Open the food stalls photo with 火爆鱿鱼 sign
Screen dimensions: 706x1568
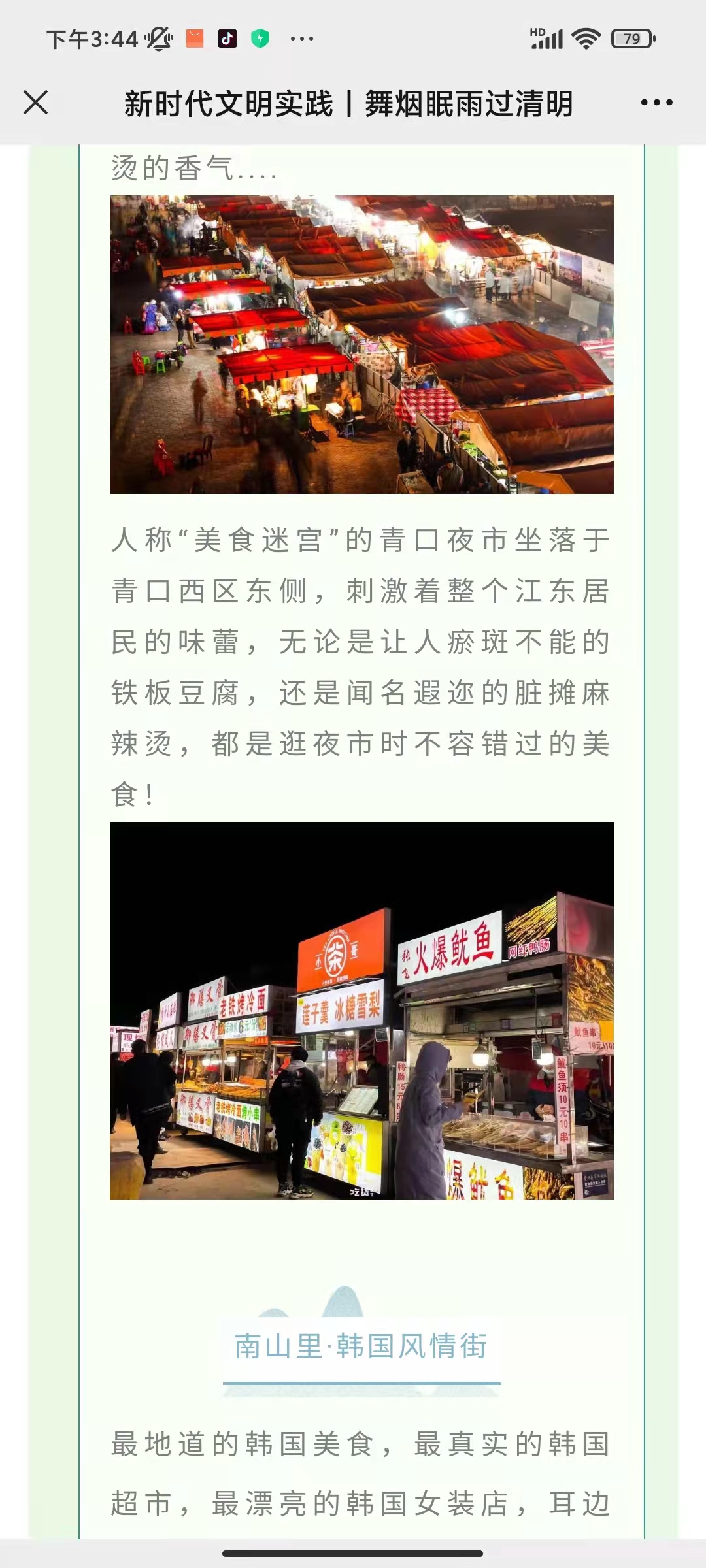(x=361, y=1010)
